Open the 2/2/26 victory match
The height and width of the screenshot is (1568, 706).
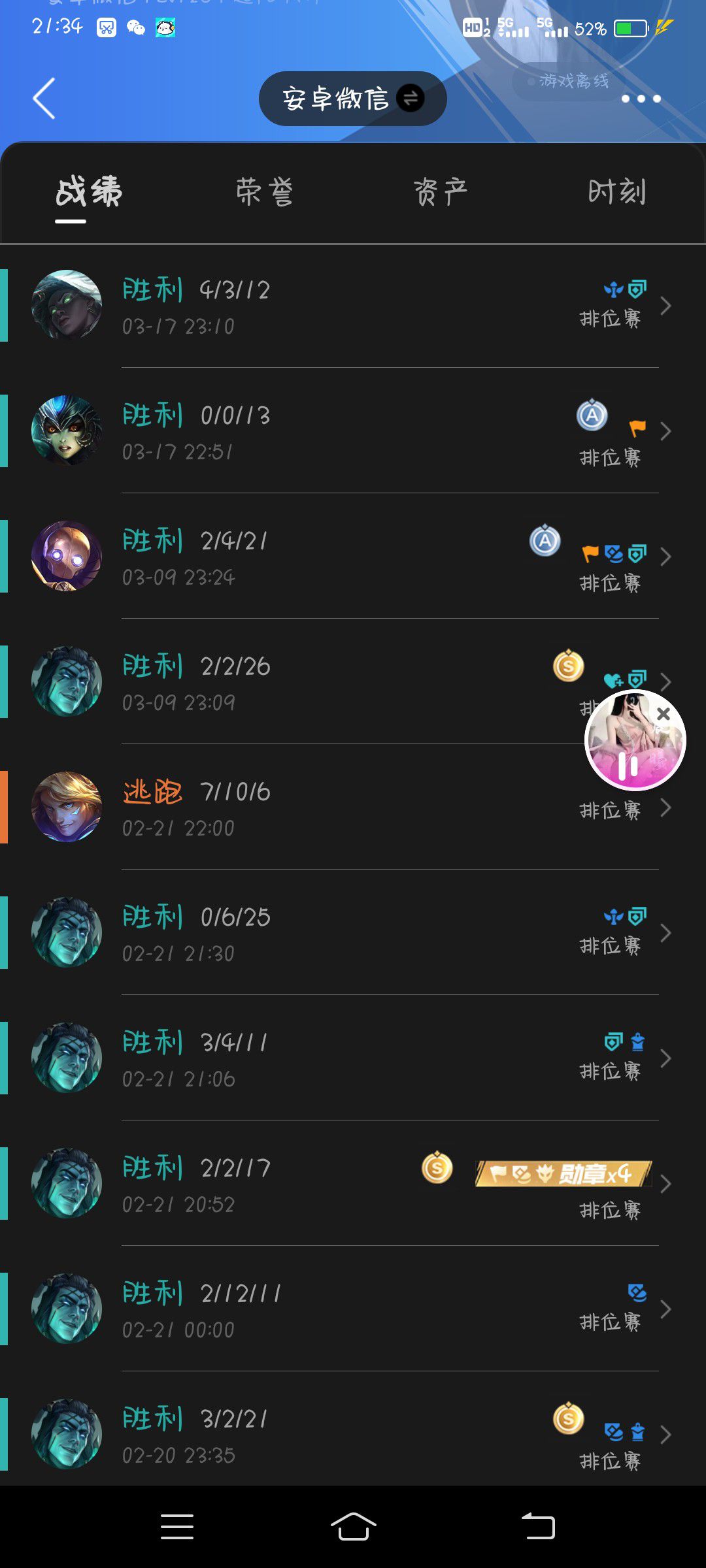(353, 682)
